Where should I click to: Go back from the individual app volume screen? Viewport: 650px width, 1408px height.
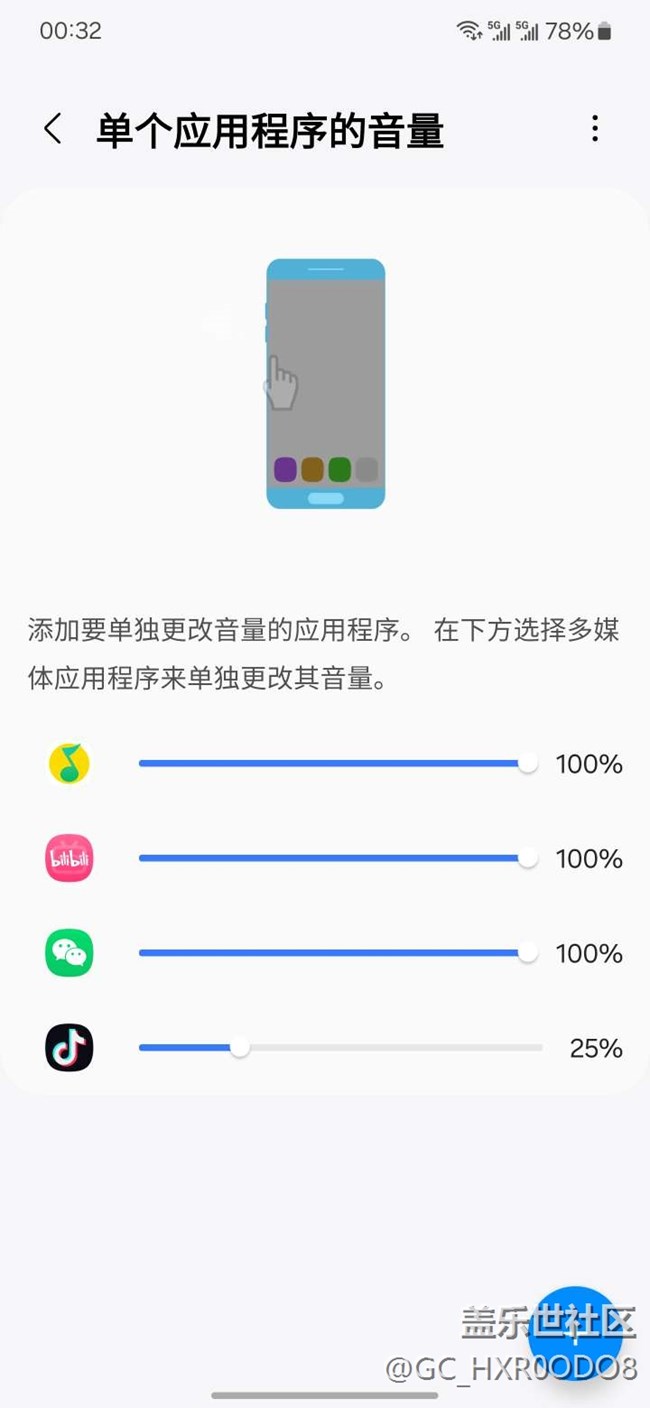(x=53, y=129)
